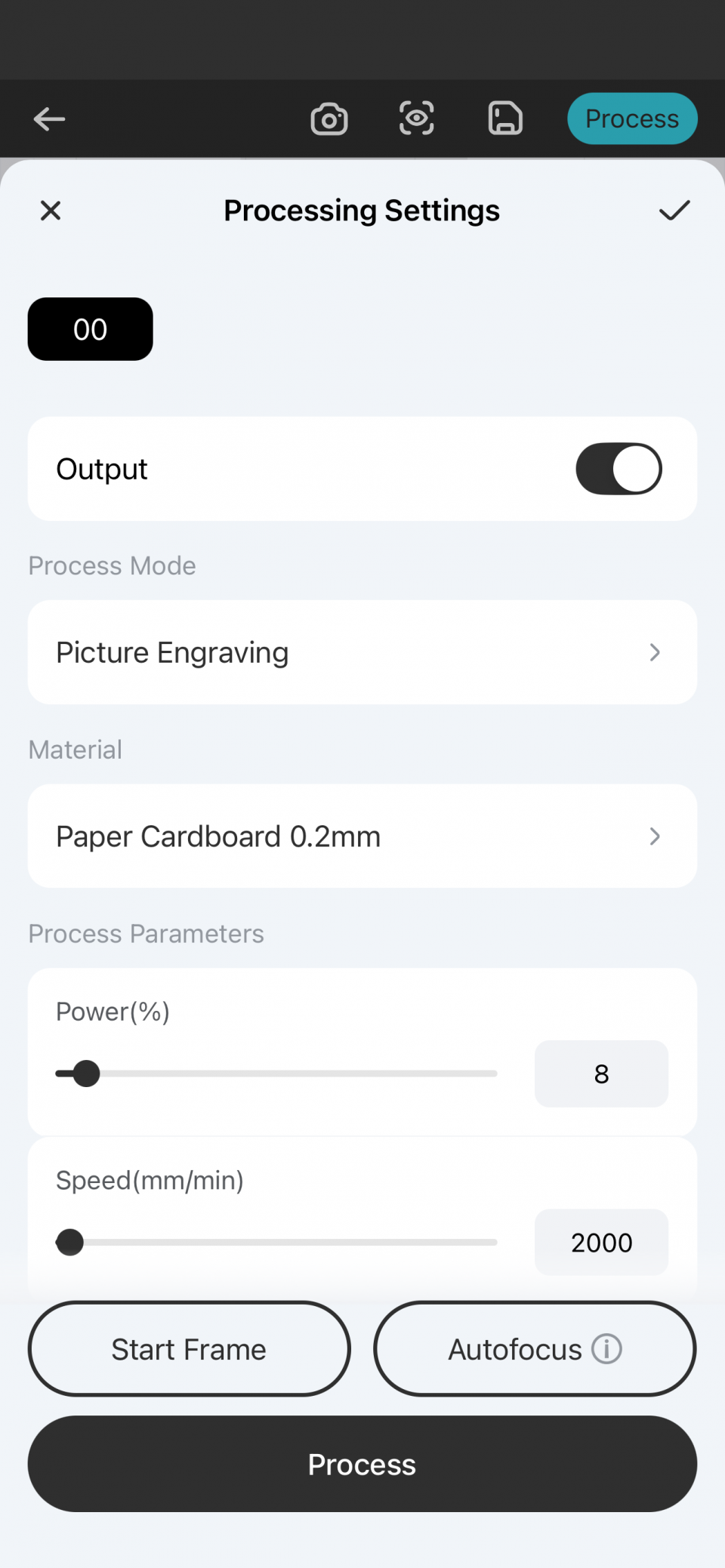The height and width of the screenshot is (1568, 725).
Task: Close the Processing Settings sheet
Action: 51,211
